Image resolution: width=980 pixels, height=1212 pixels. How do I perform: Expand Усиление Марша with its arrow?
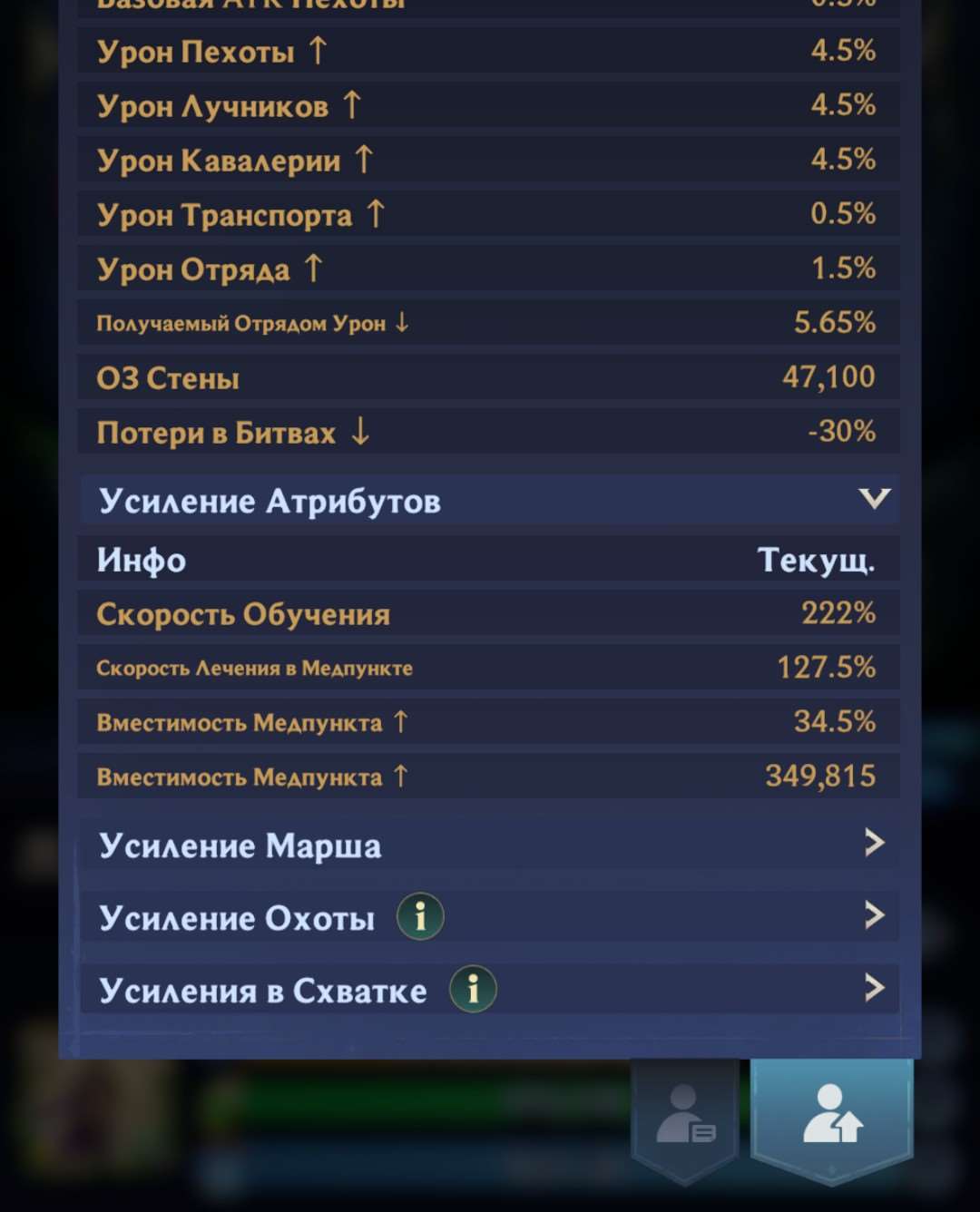[x=874, y=845]
